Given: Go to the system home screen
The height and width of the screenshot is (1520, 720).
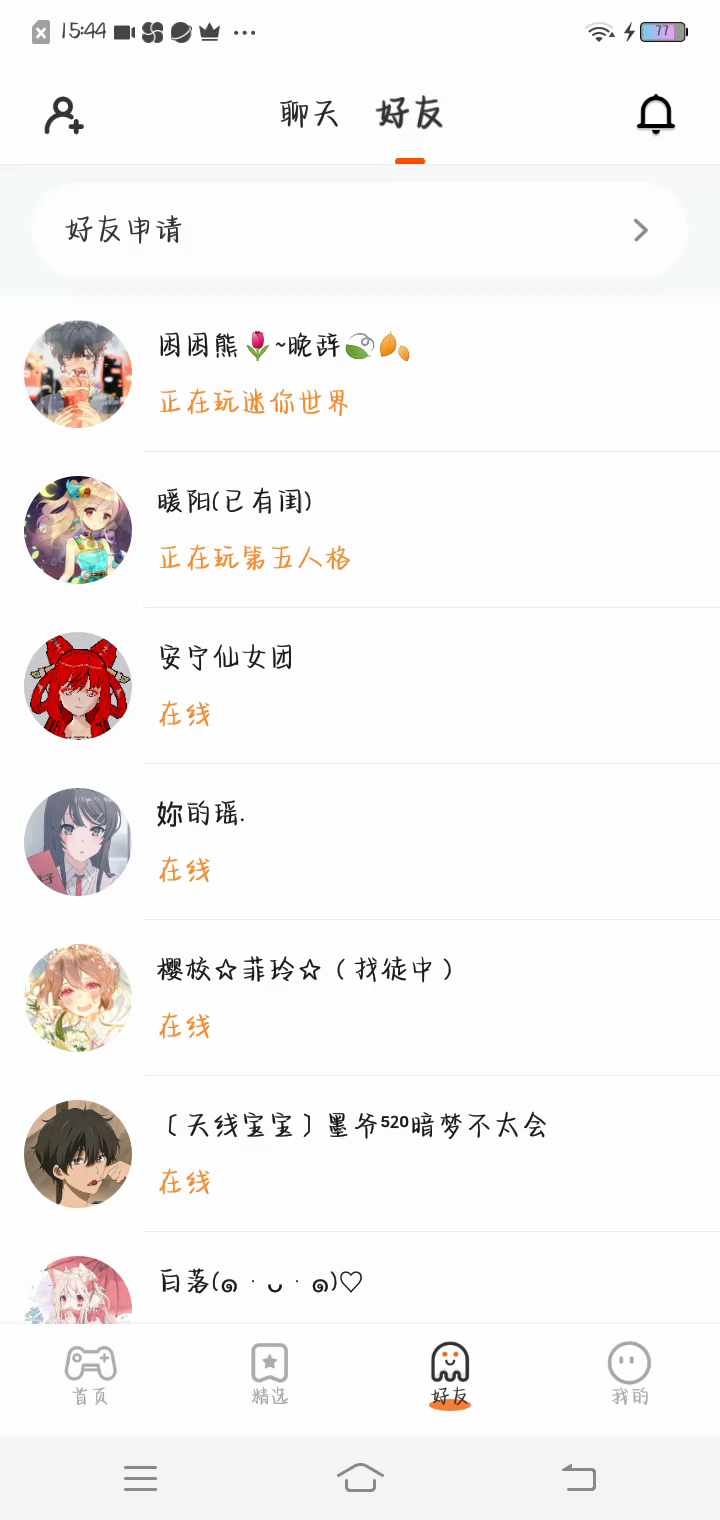Looking at the screenshot, I should 360,1477.
